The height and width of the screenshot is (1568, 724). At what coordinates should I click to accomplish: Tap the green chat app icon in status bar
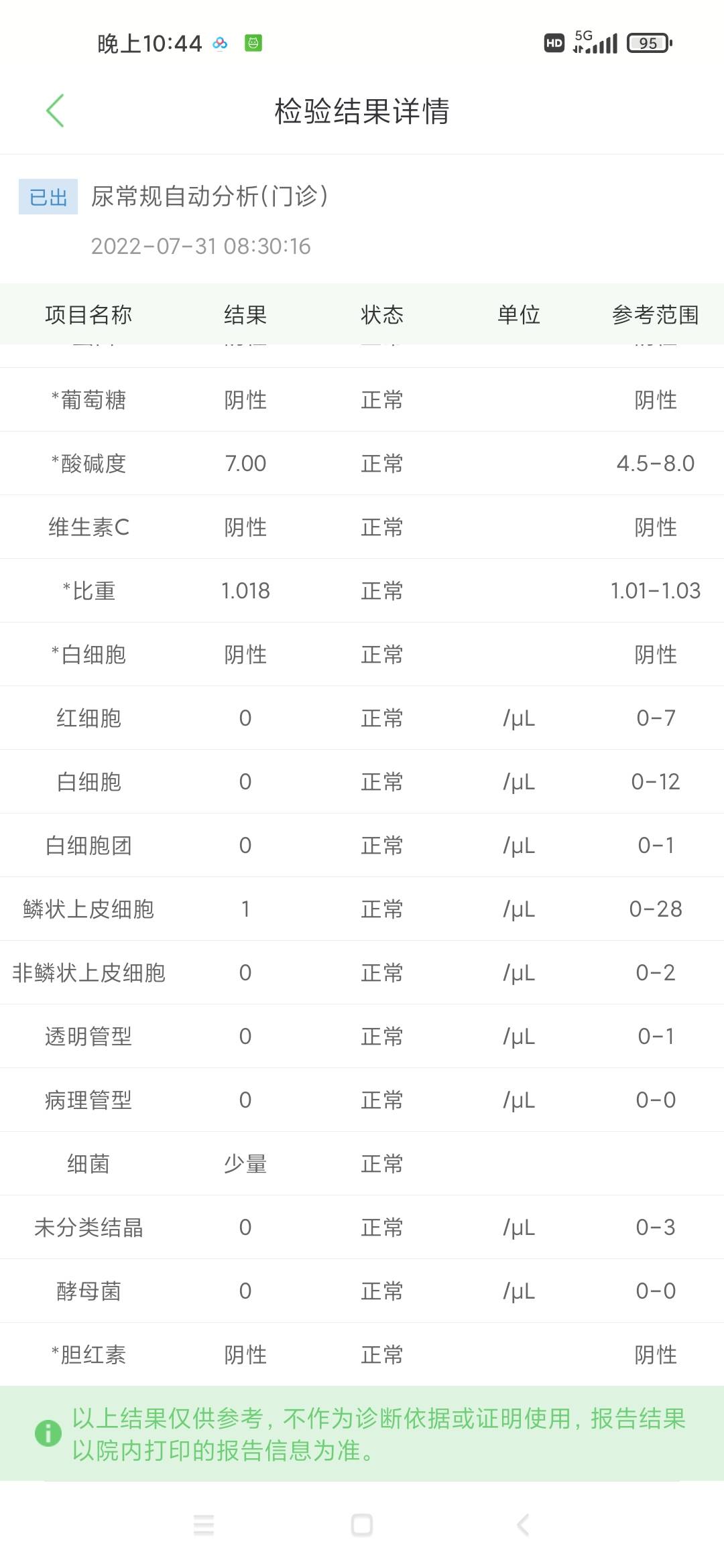tap(252, 43)
